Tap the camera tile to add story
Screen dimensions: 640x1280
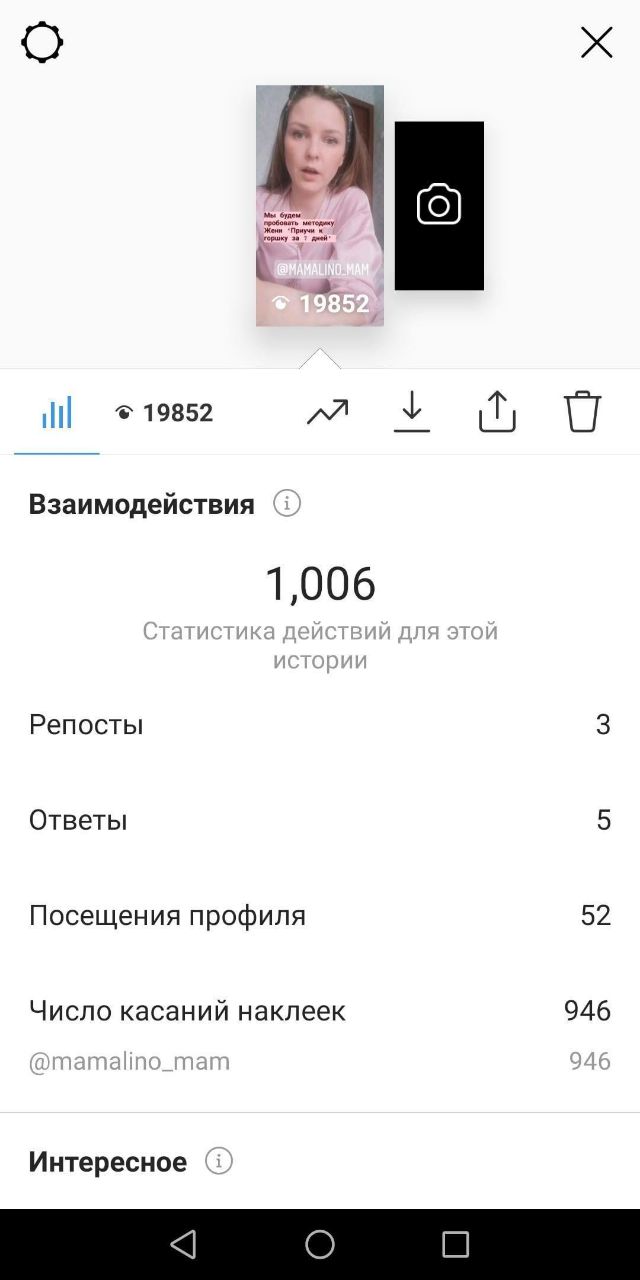(x=439, y=206)
